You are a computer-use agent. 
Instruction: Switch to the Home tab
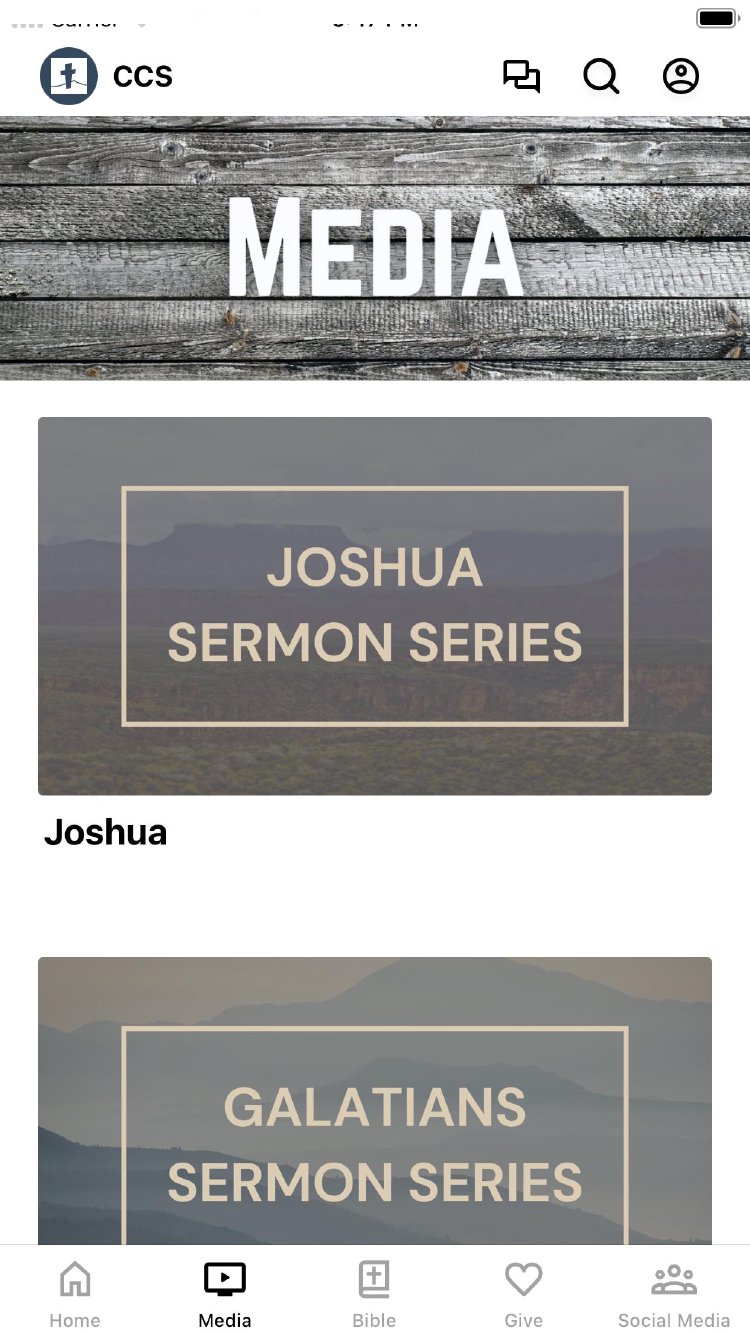tap(75, 1293)
